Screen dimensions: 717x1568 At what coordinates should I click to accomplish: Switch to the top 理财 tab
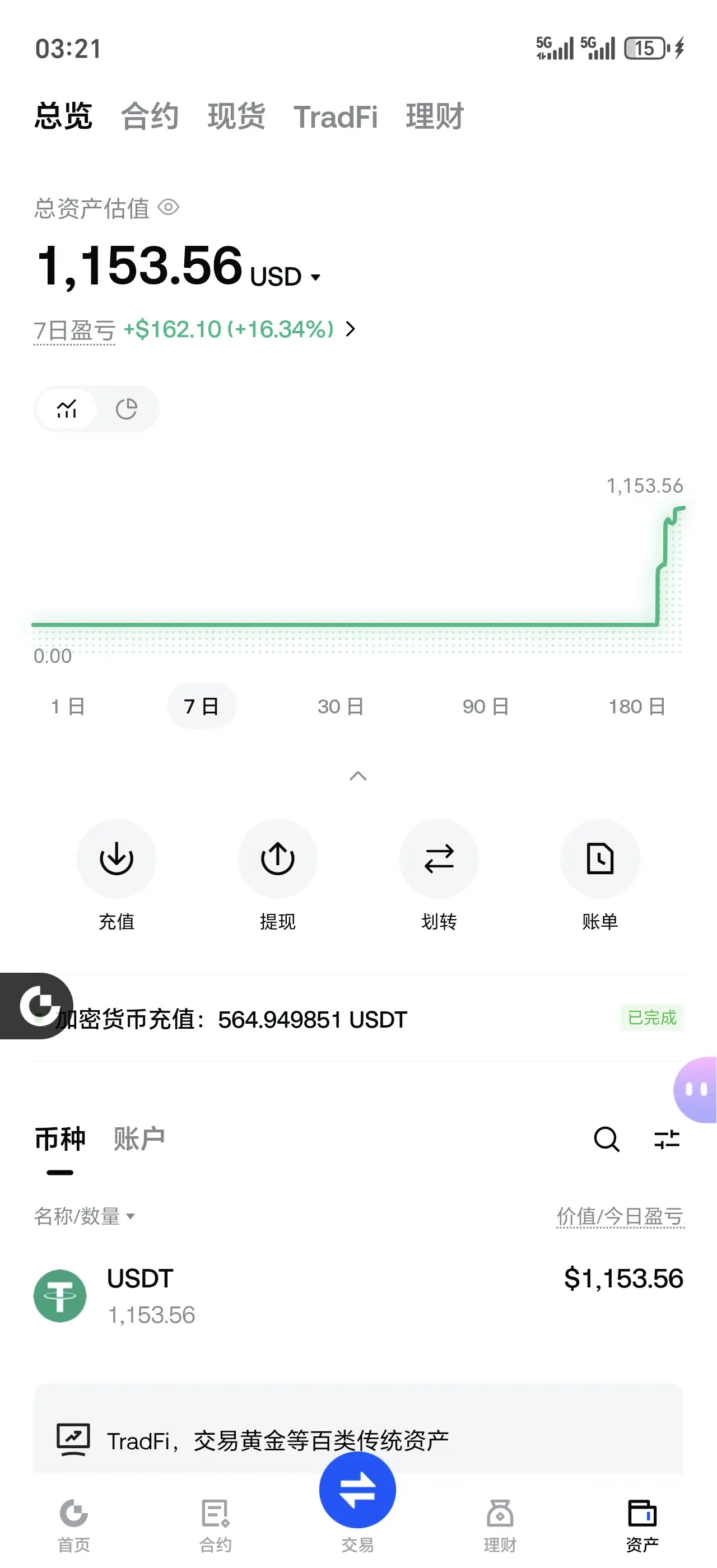click(435, 116)
